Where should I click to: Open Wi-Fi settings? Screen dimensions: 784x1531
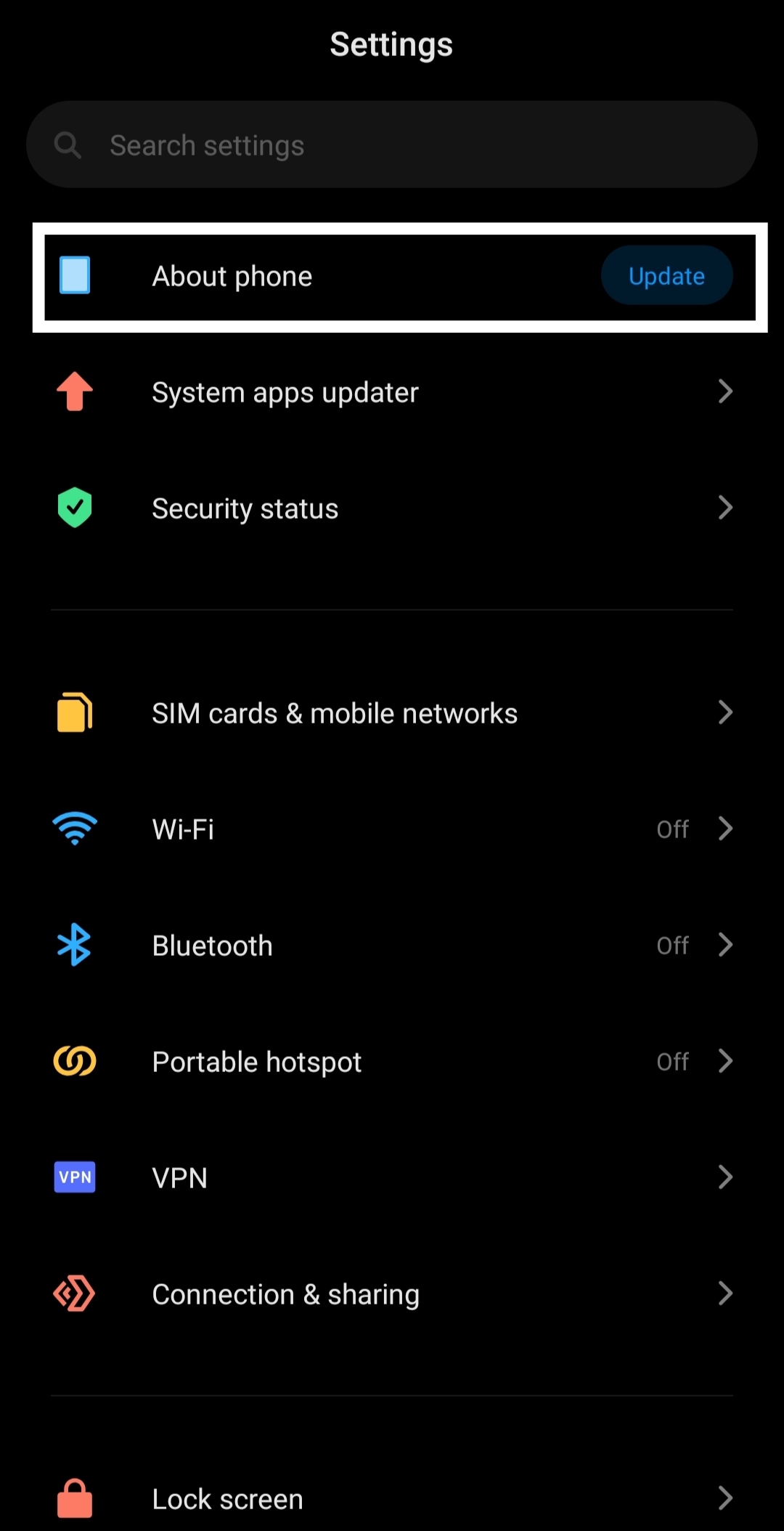tap(392, 829)
